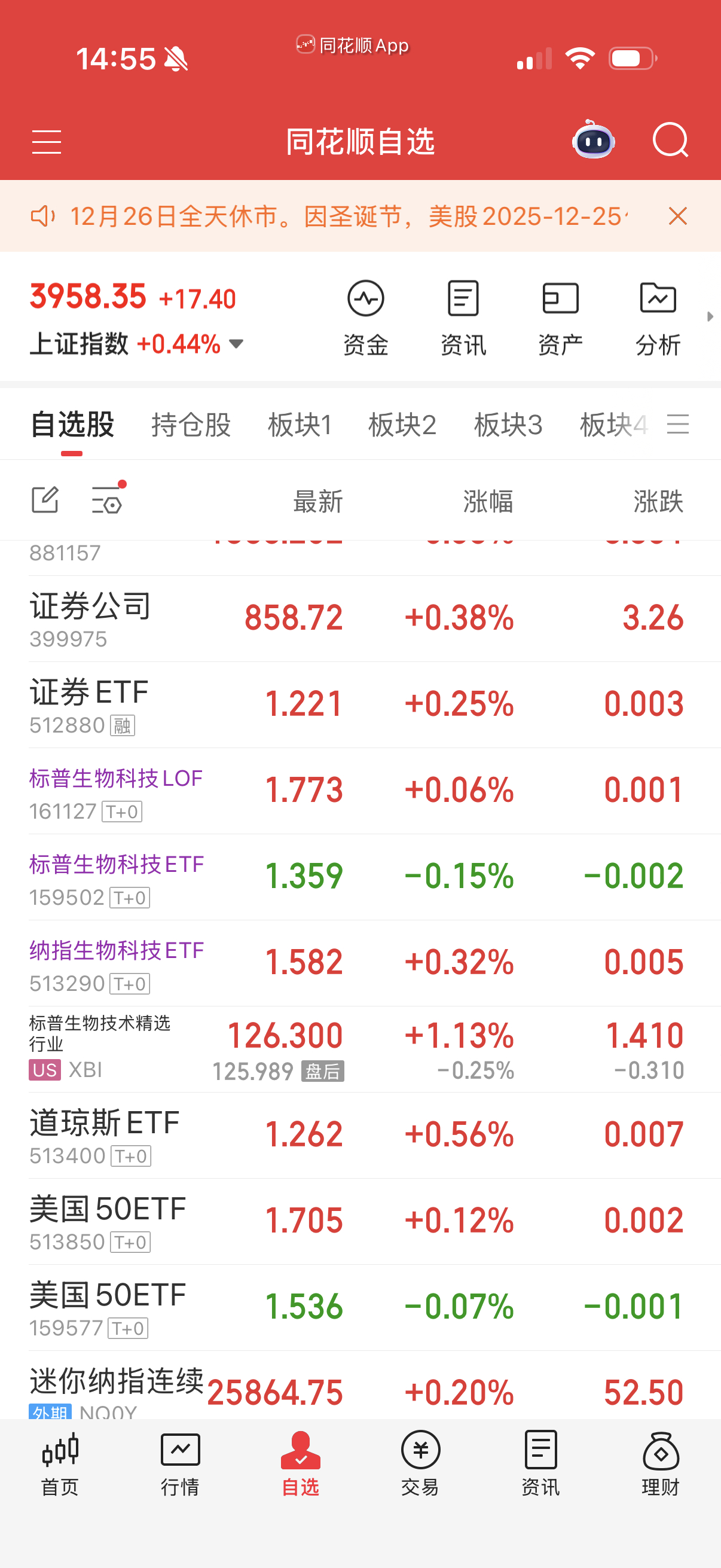Open the tab overflow menu after 板块4
Viewport: 721px width, 1568px height.
click(679, 424)
